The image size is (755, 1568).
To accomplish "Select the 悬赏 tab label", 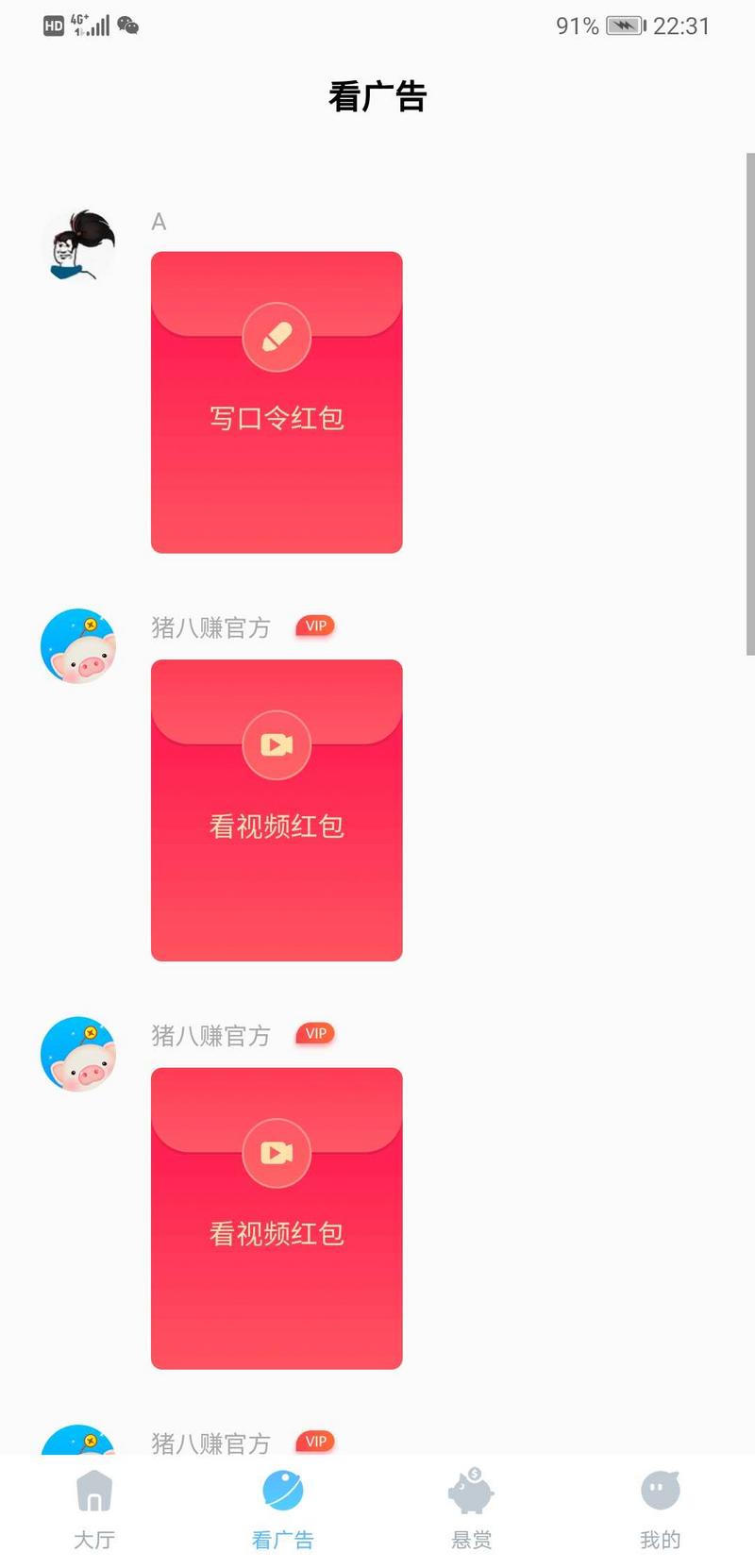I will (470, 1540).
